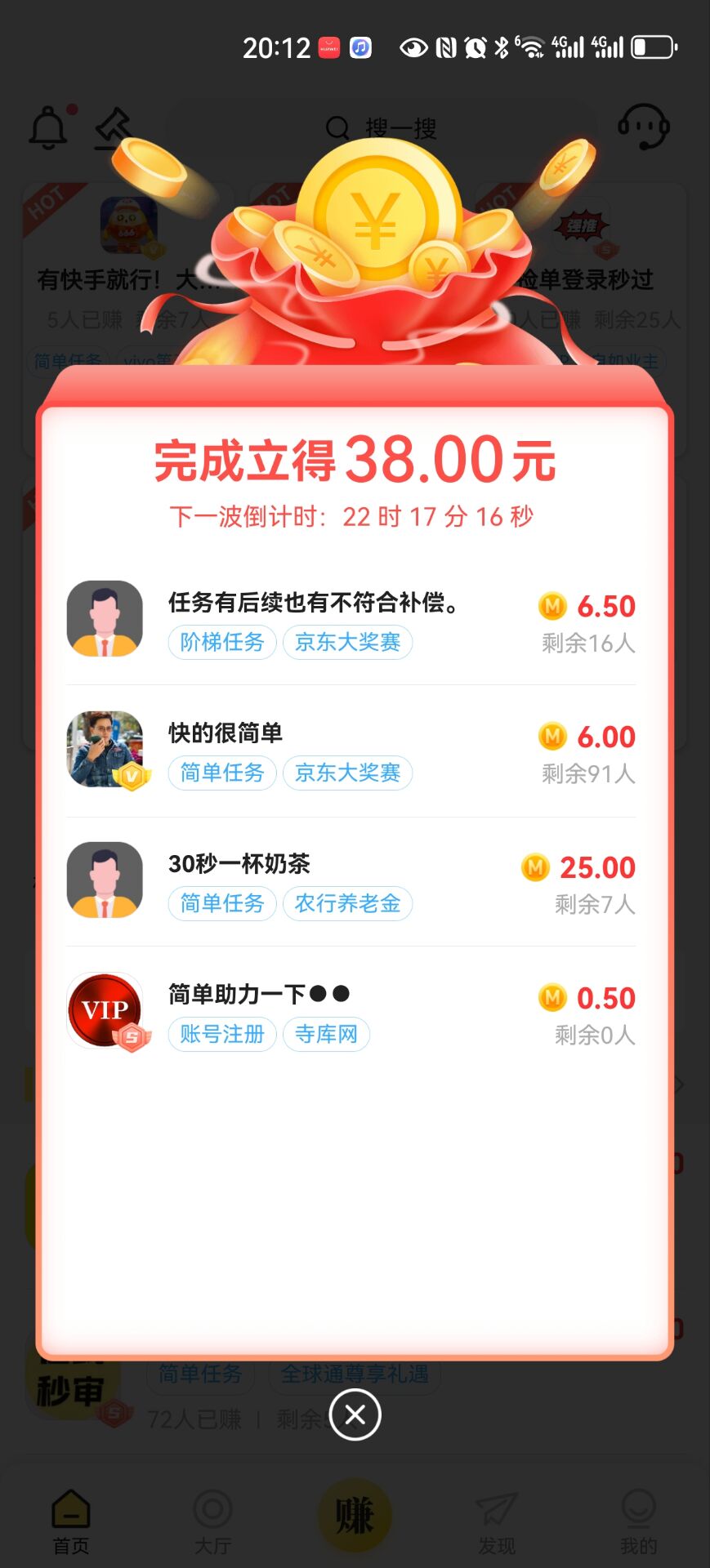This screenshot has height=1568, width=710.
Task: Open the 30秒一杯奶茶 task
Action: [x=351, y=882]
